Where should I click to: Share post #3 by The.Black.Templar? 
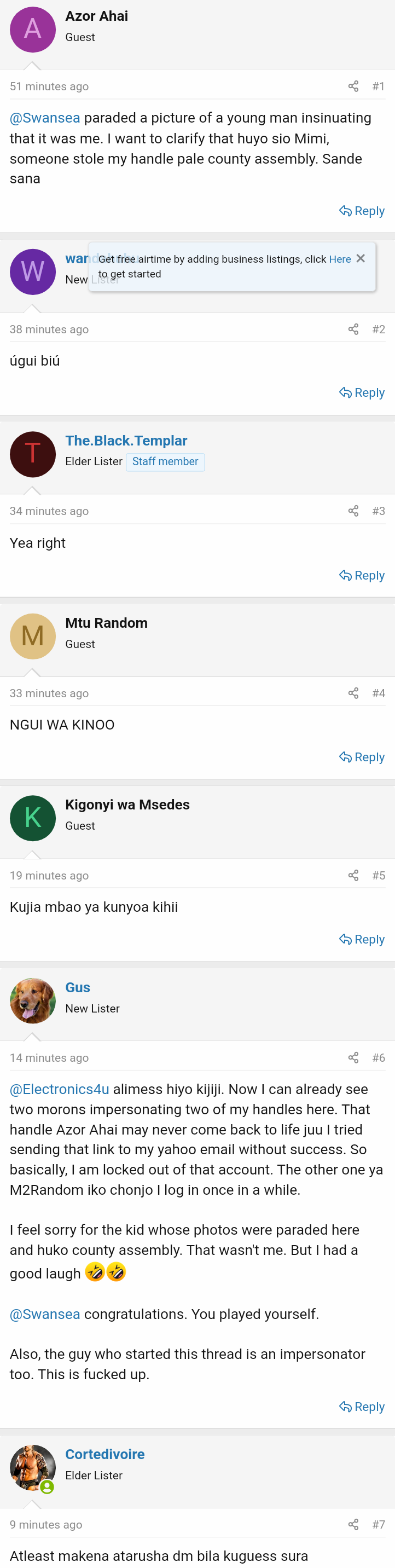pyautogui.click(x=353, y=511)
